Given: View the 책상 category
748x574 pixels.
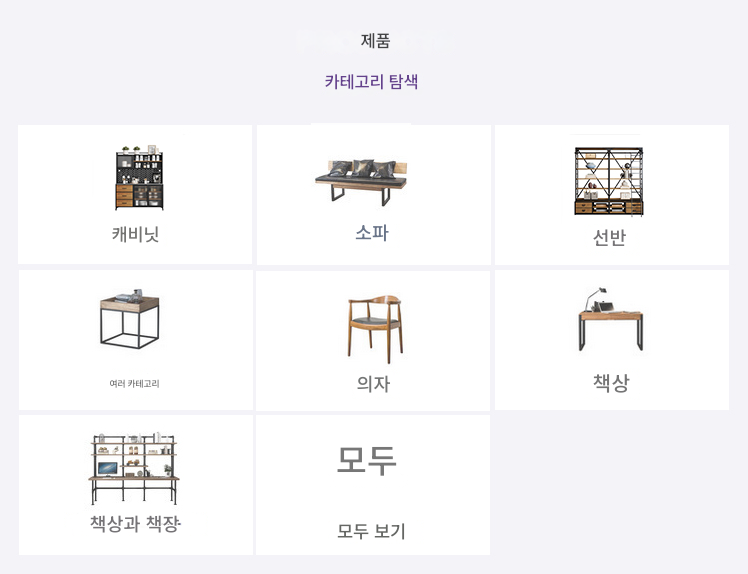Looking at the screenshot, I should click(612, 340).
